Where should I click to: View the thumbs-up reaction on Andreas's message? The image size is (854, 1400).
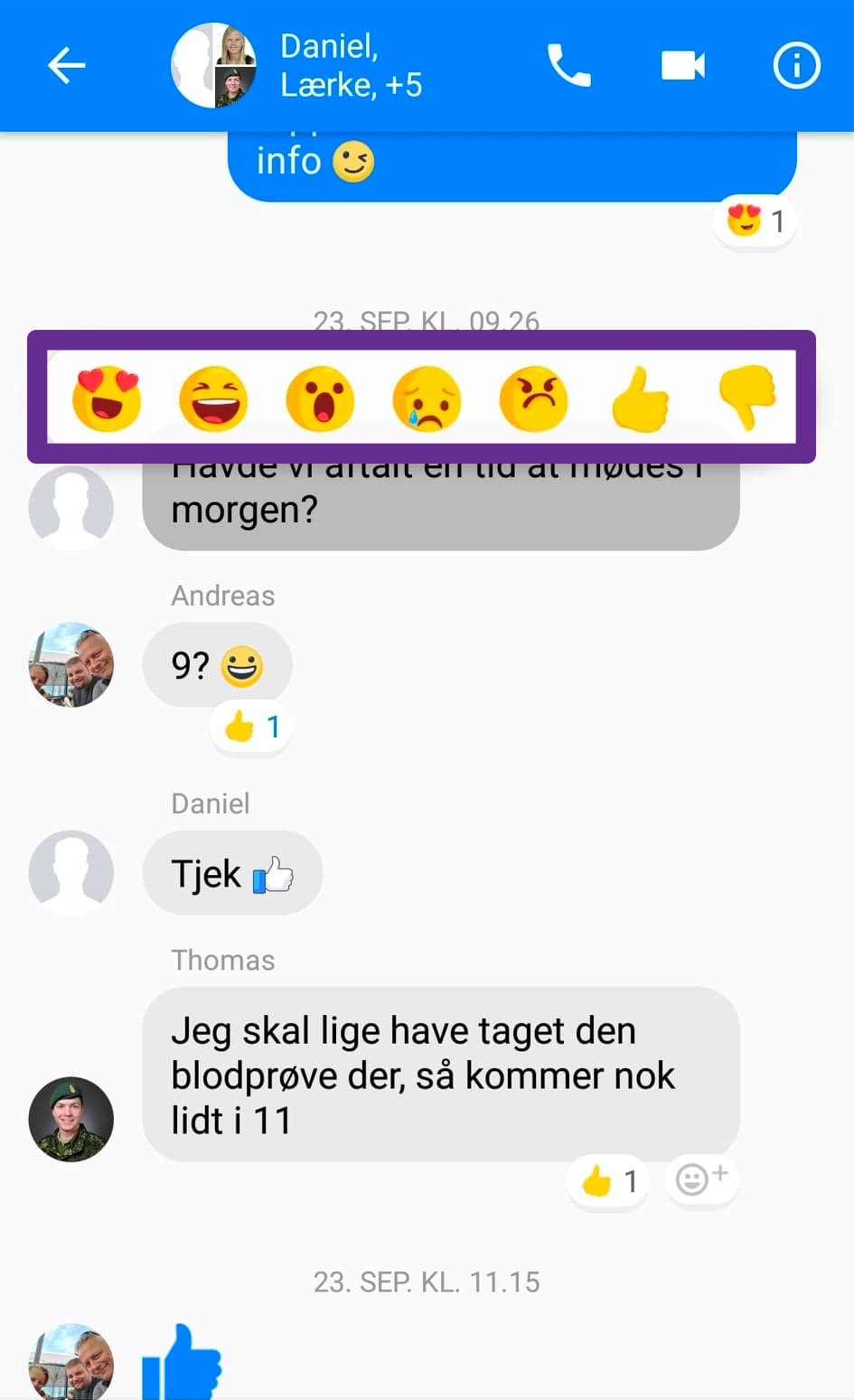click(251, 727)
